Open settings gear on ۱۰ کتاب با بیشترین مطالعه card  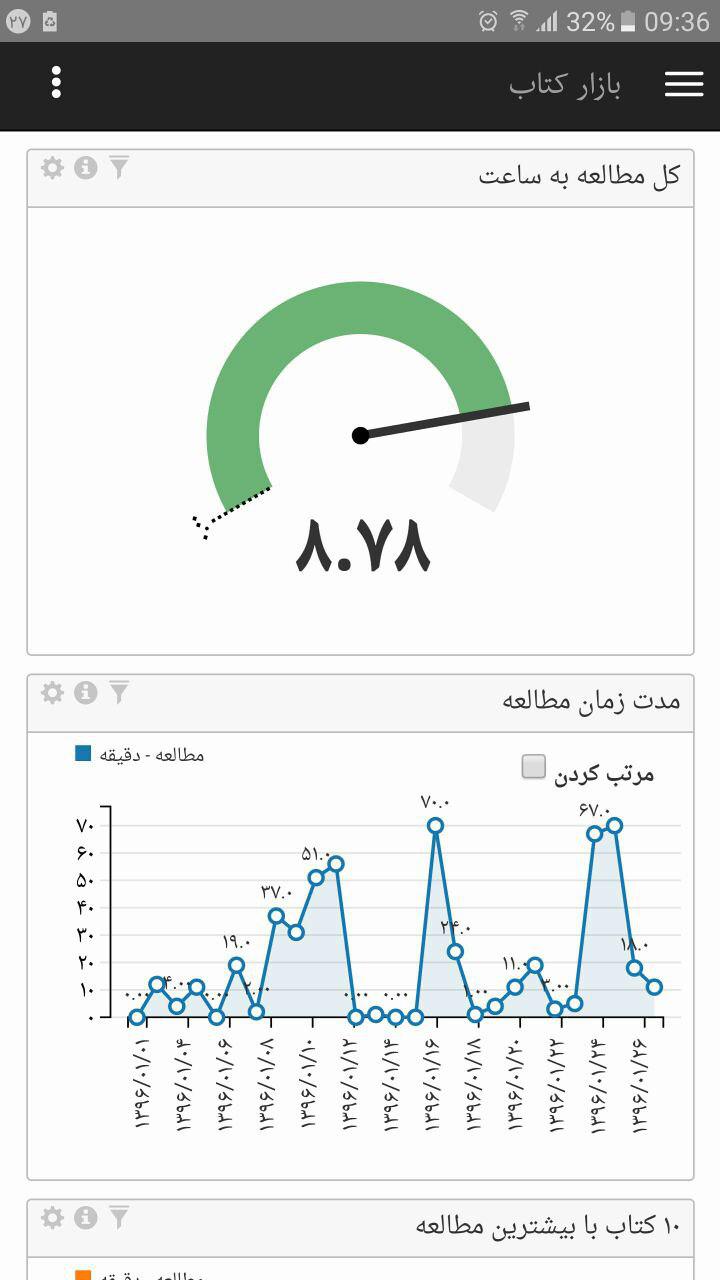[x=52, y=1217]
